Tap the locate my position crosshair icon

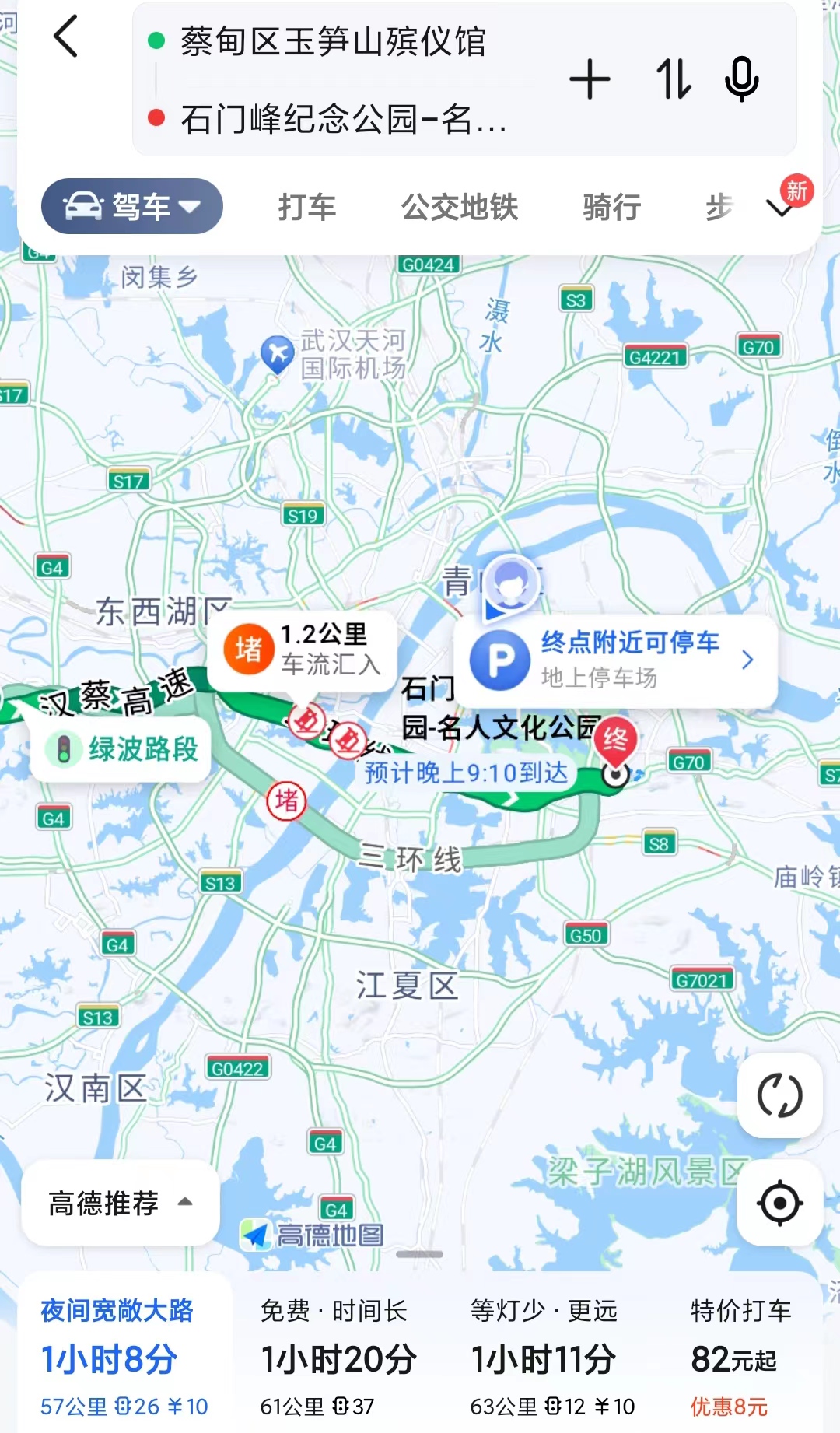click(x=779, y=1203)
